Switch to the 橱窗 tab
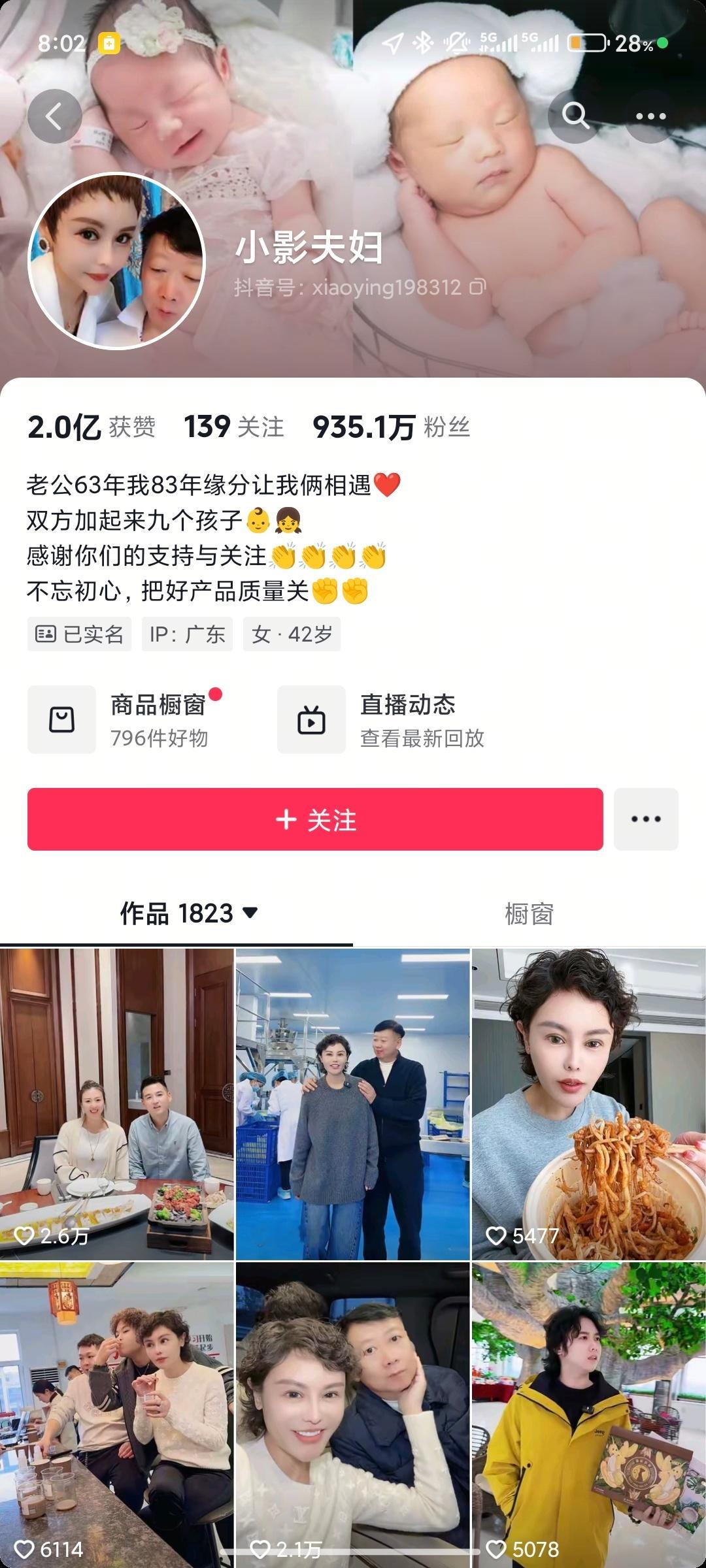This screenshot has height=1568, width=706. (529, 913)
